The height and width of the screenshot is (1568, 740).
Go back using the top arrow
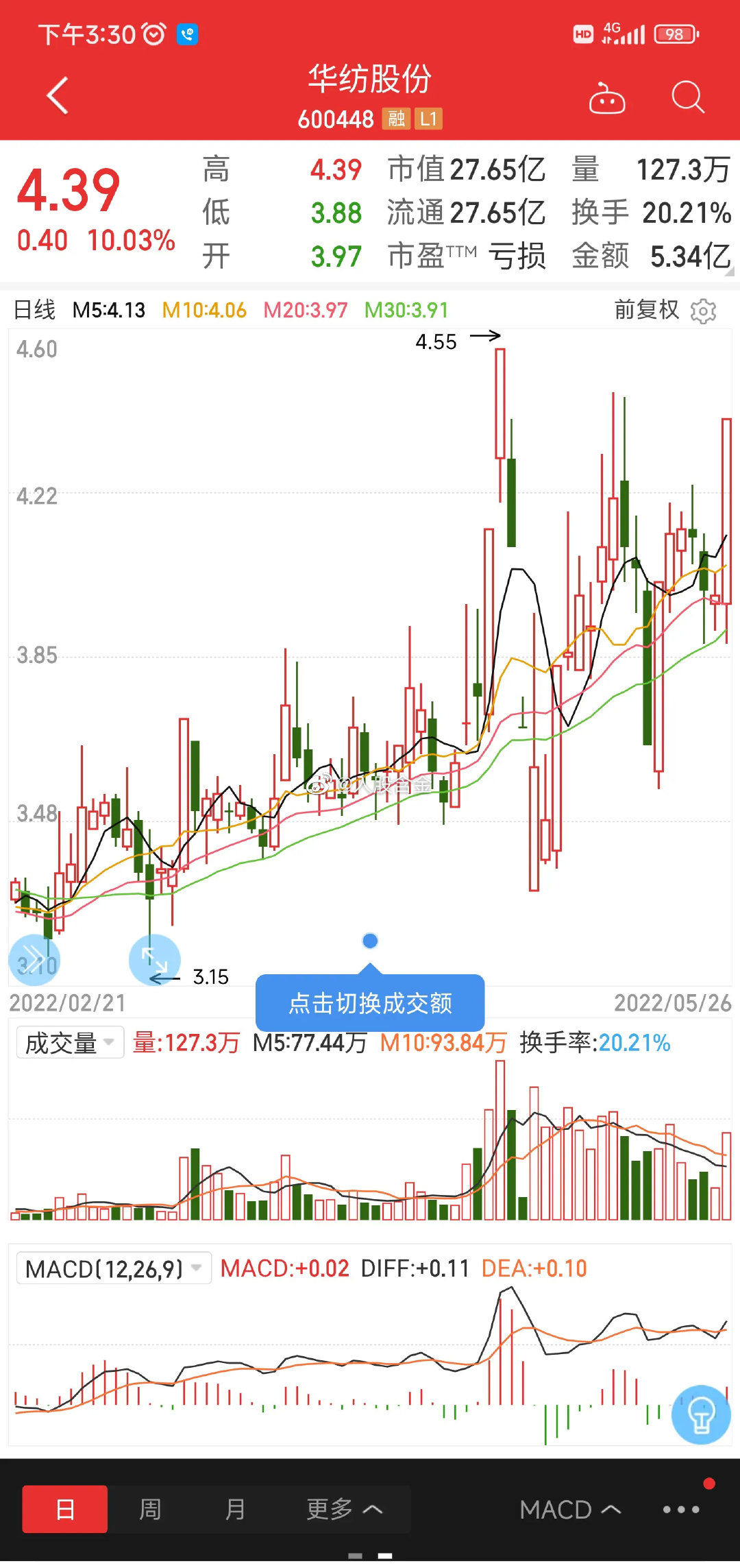pos(58,95)
